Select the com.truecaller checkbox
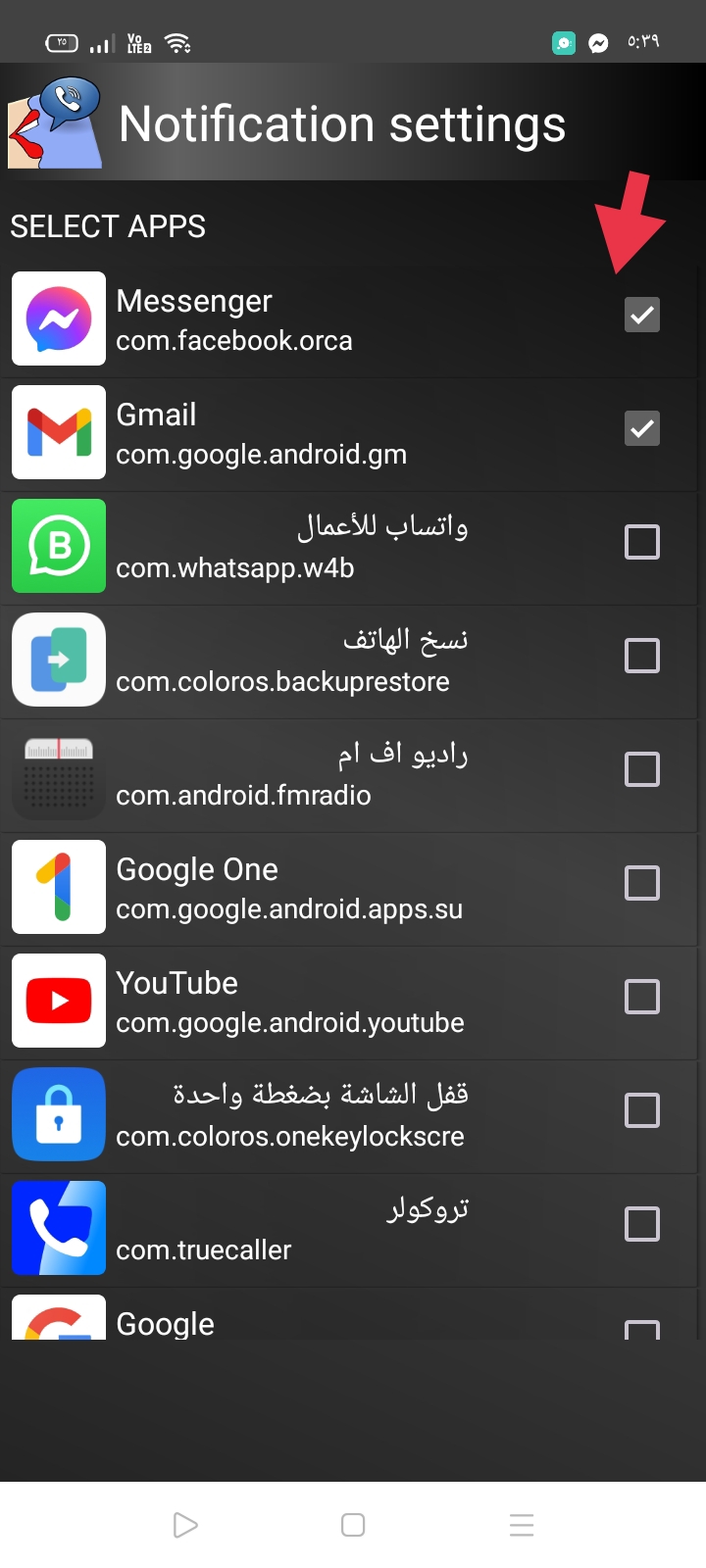This screenshot has width=706, height=1568. [642, 1224]
